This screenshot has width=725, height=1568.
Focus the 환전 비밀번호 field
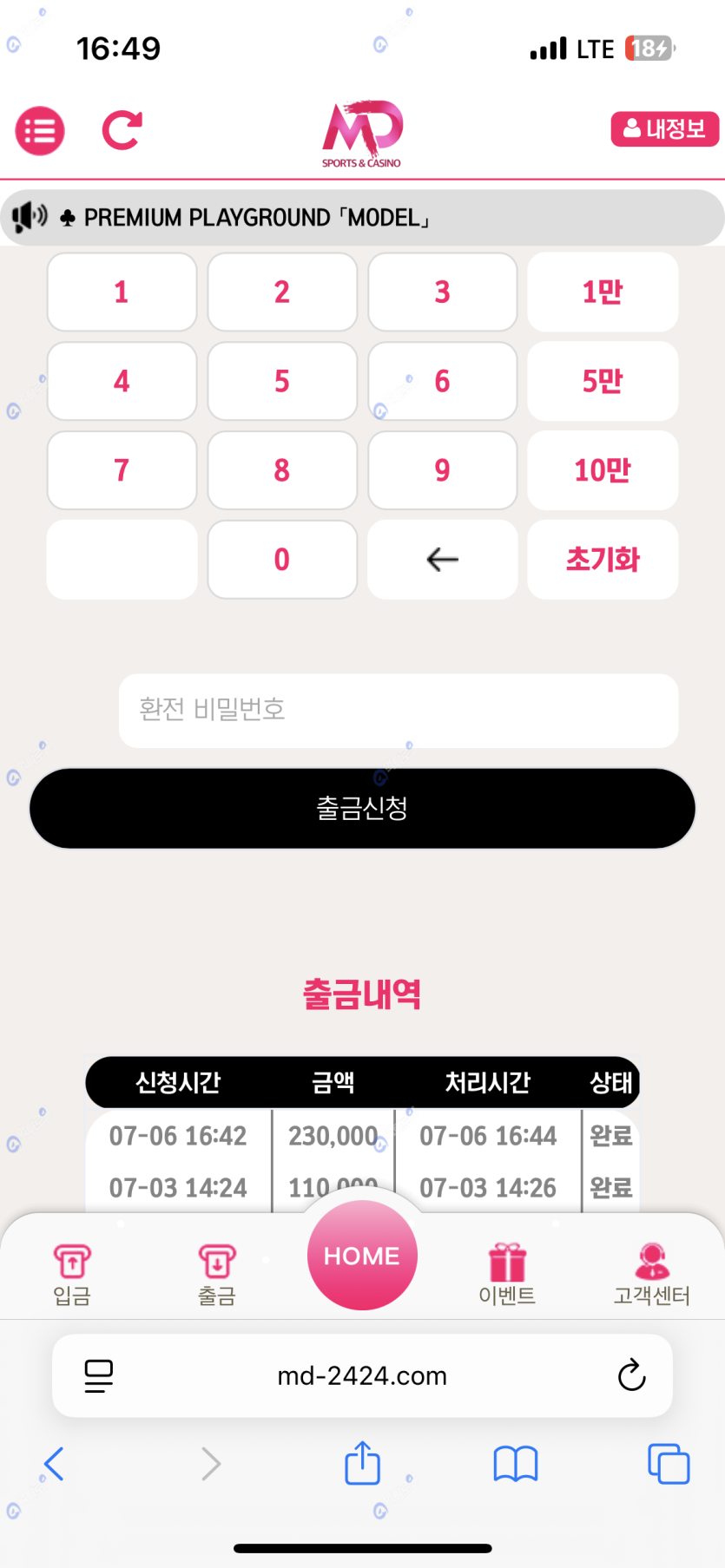[x=399, y=710]
